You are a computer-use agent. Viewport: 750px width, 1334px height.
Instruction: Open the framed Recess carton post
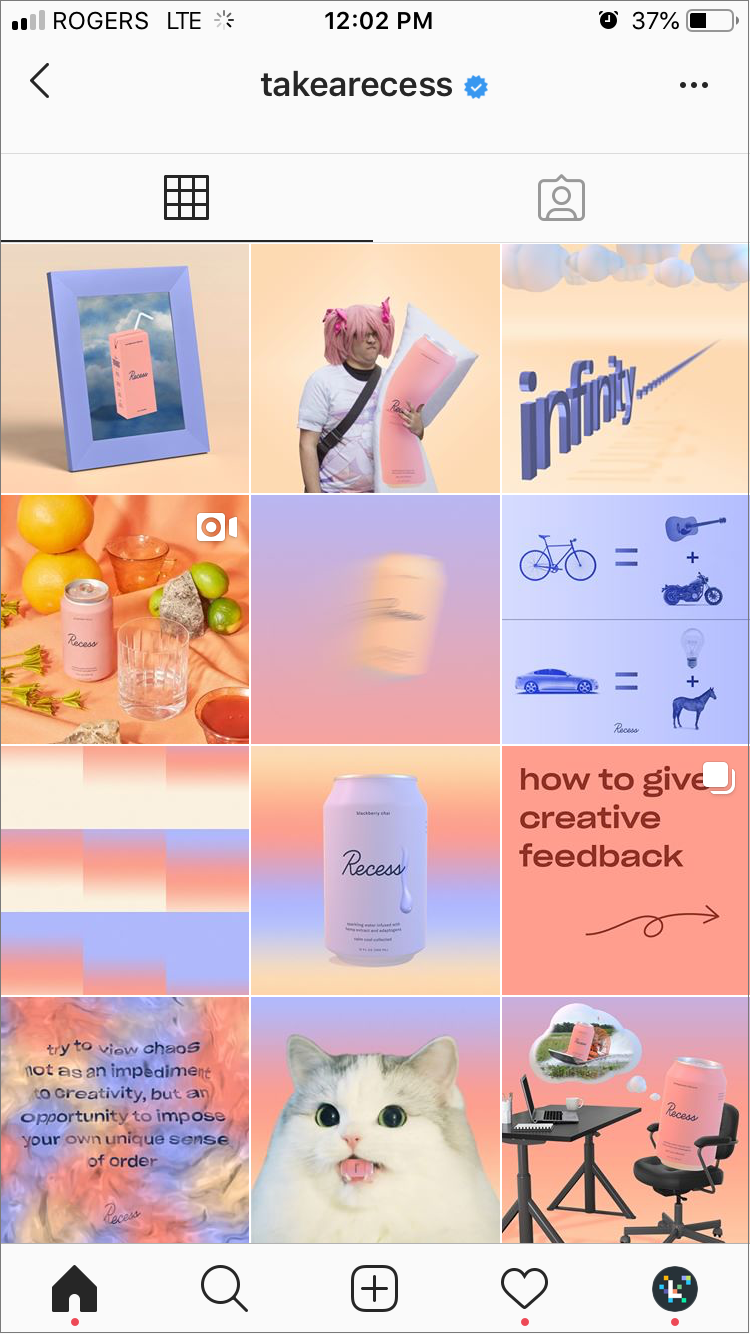coord(125,368)
